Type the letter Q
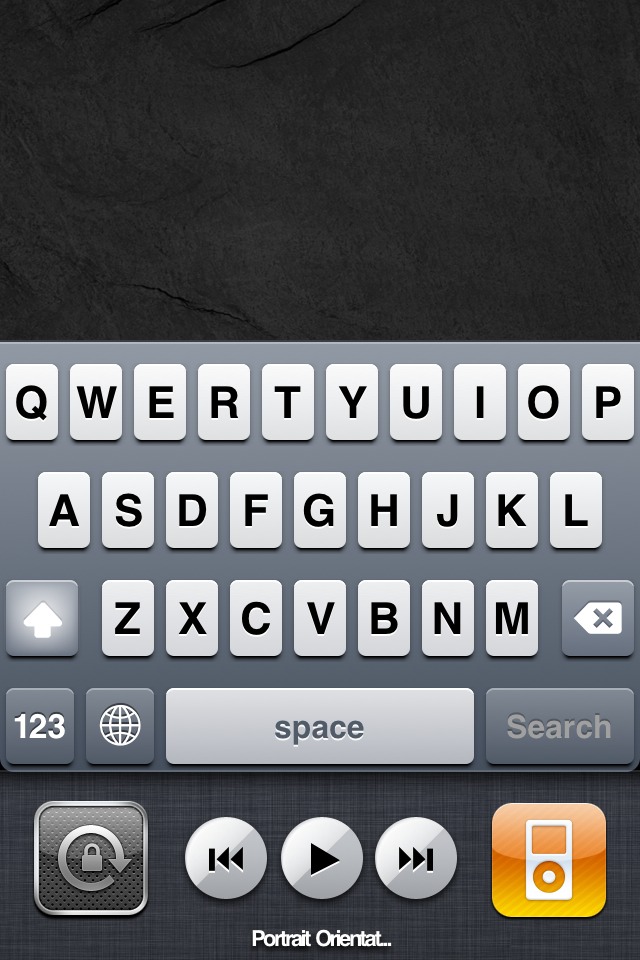The image size is (640, 960). tap(32, 402)
